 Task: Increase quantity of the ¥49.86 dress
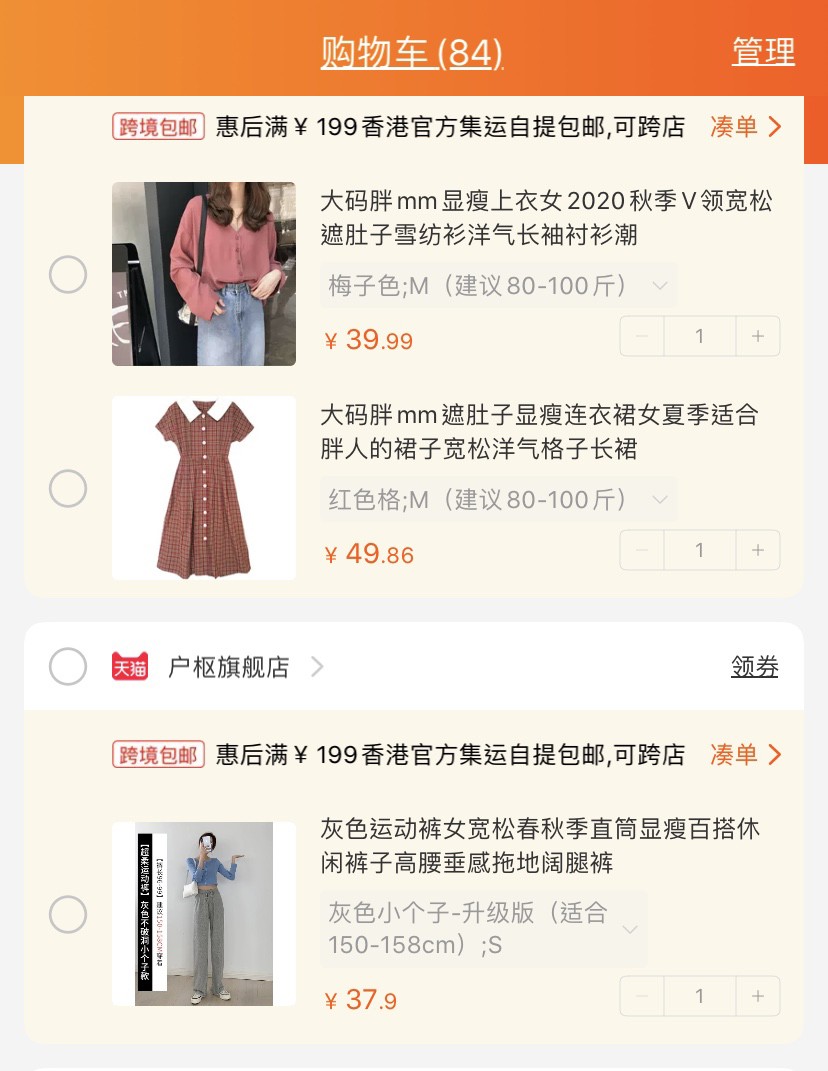(758, 551)
